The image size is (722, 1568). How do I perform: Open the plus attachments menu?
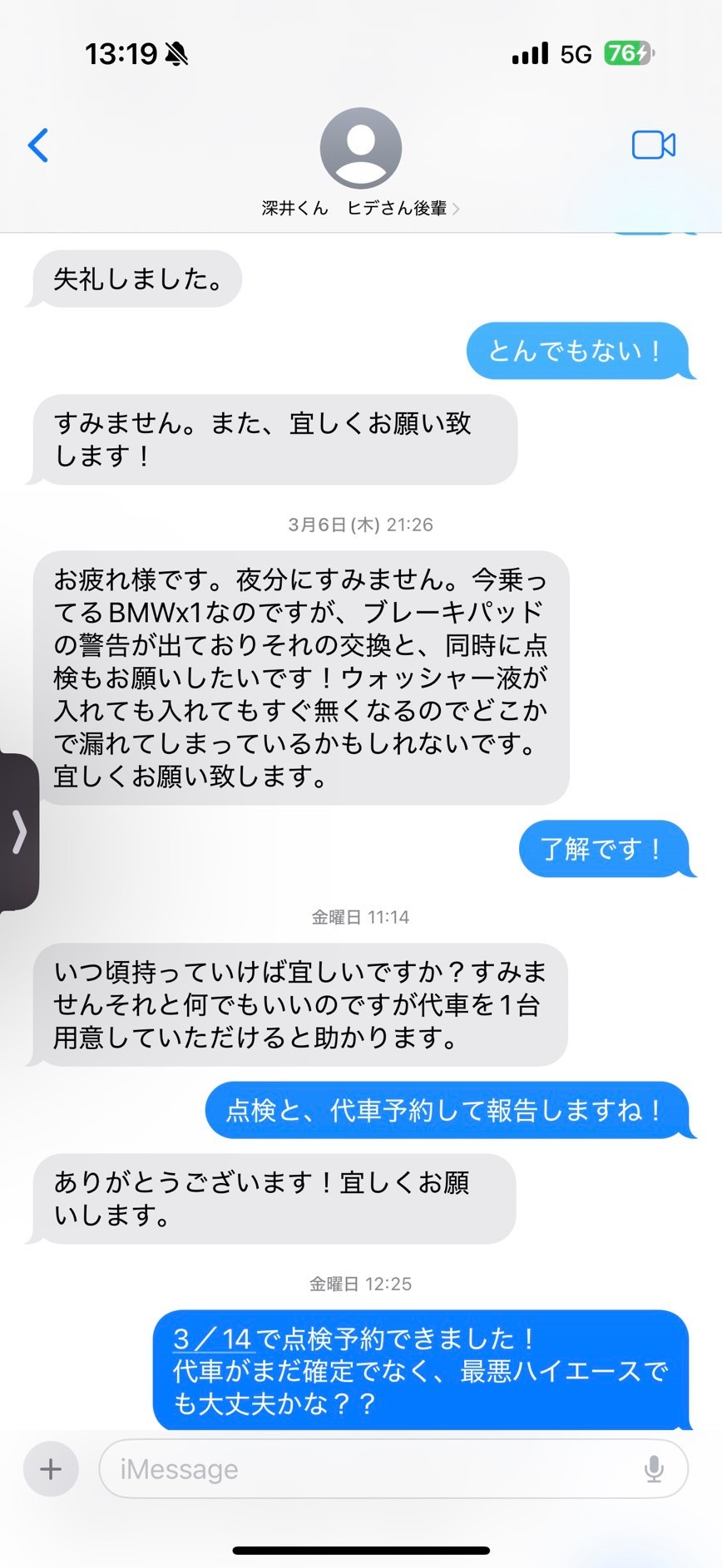pos(51,1469)
